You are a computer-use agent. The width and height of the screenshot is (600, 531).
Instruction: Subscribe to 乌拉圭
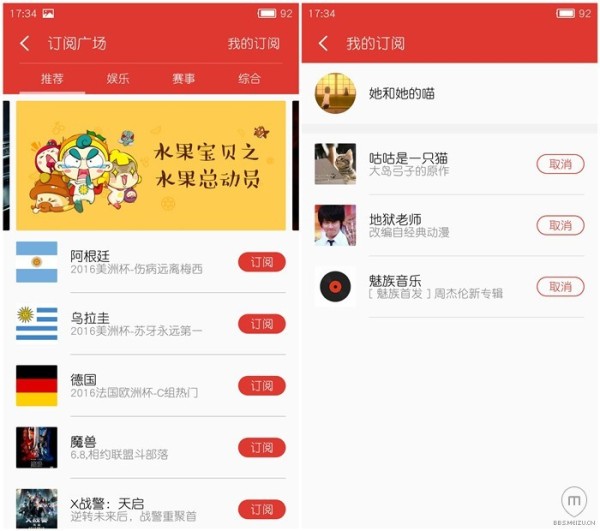pos(261,324)
